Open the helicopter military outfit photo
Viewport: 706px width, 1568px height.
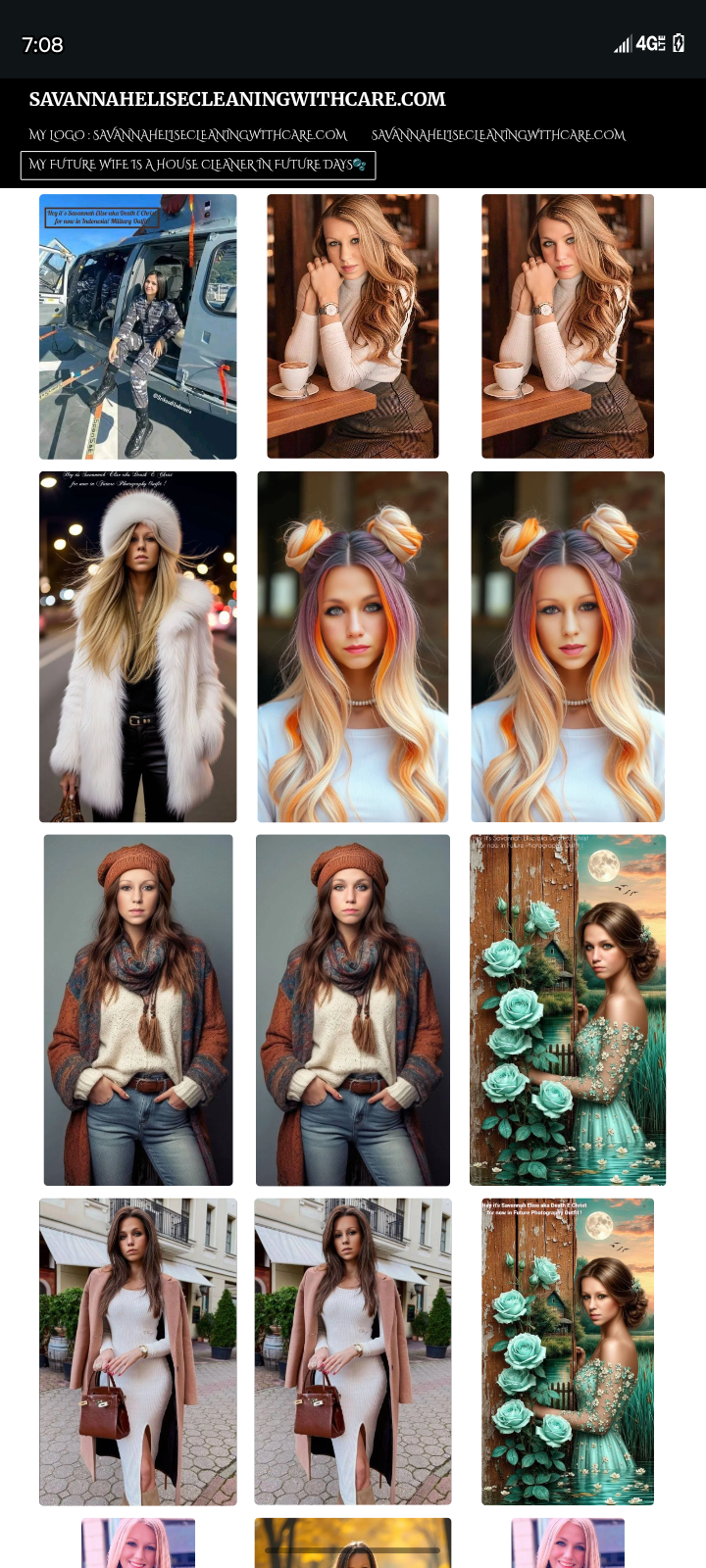point(138,326)
